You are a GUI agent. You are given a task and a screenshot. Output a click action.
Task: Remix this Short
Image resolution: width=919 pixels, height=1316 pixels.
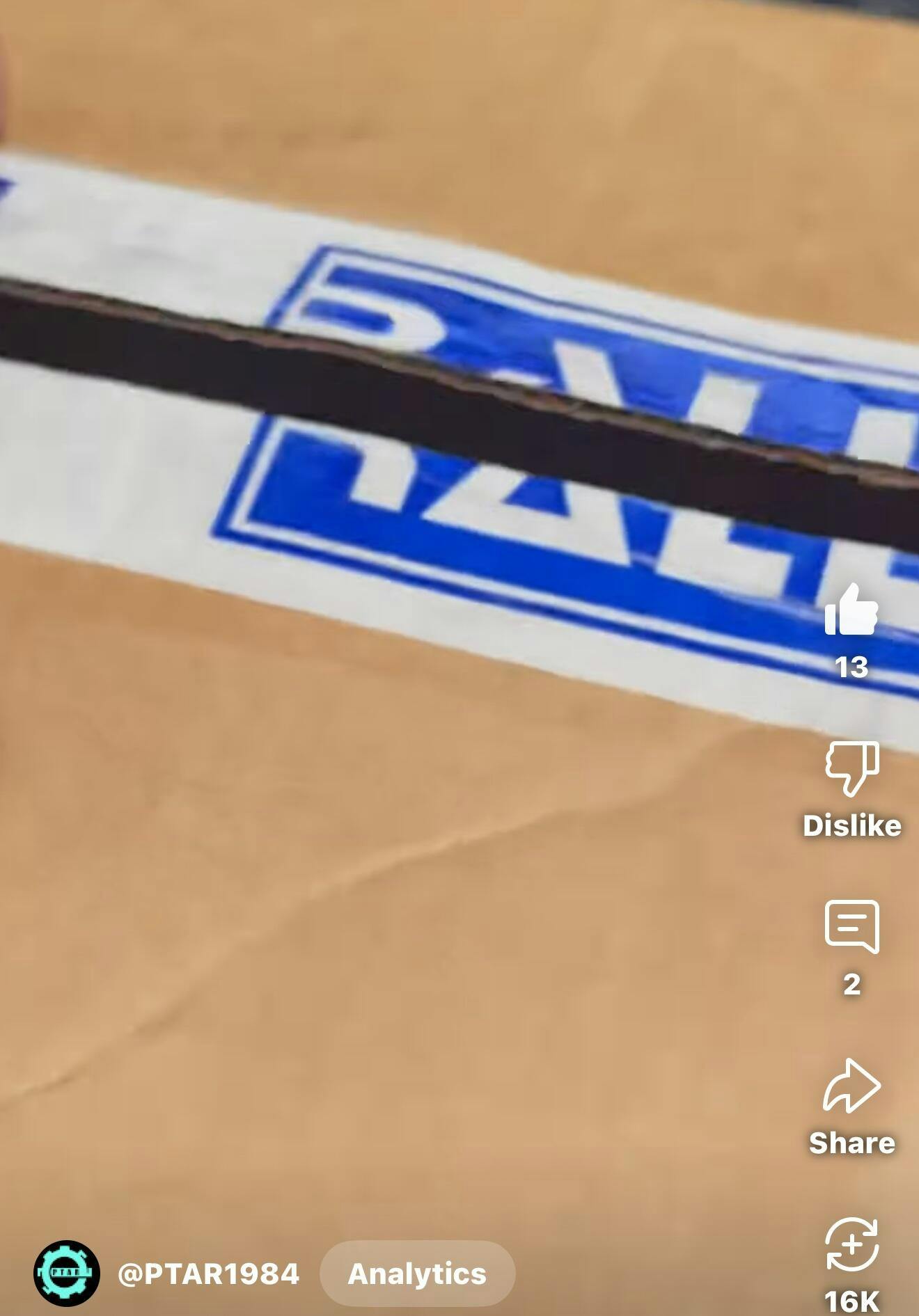[x=851, y=1246]
